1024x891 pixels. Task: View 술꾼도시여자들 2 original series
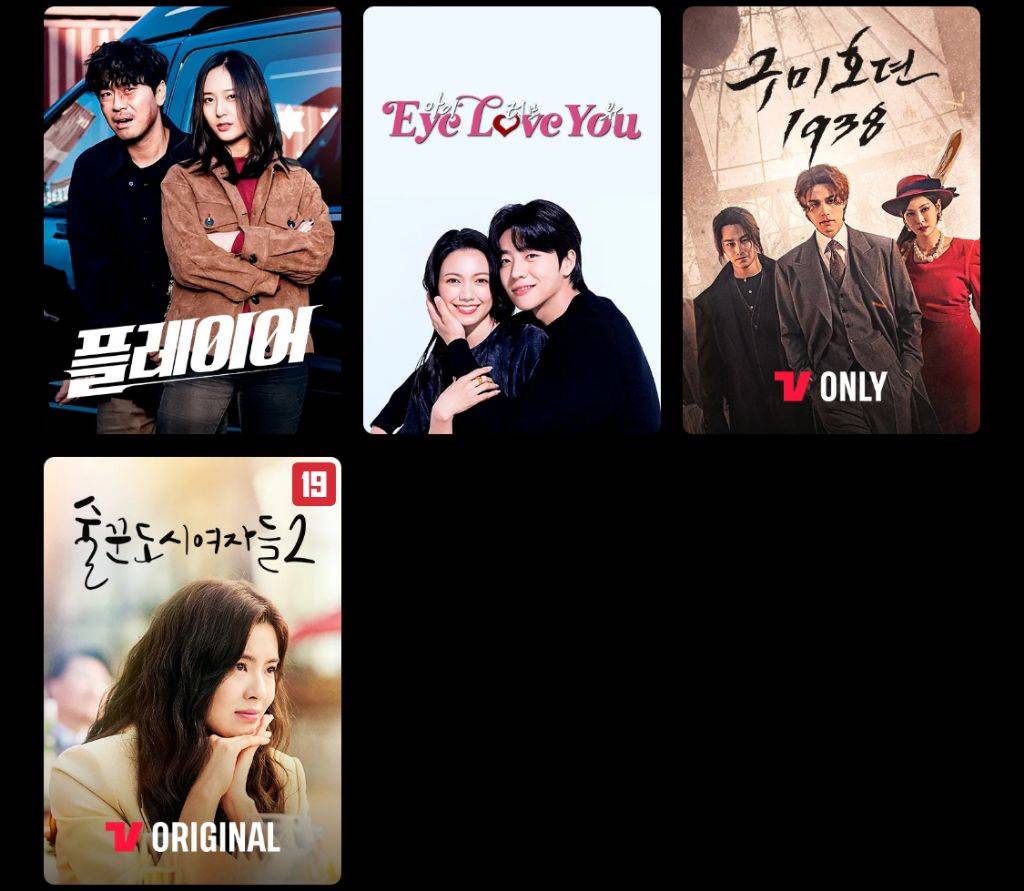pos(192,670)
